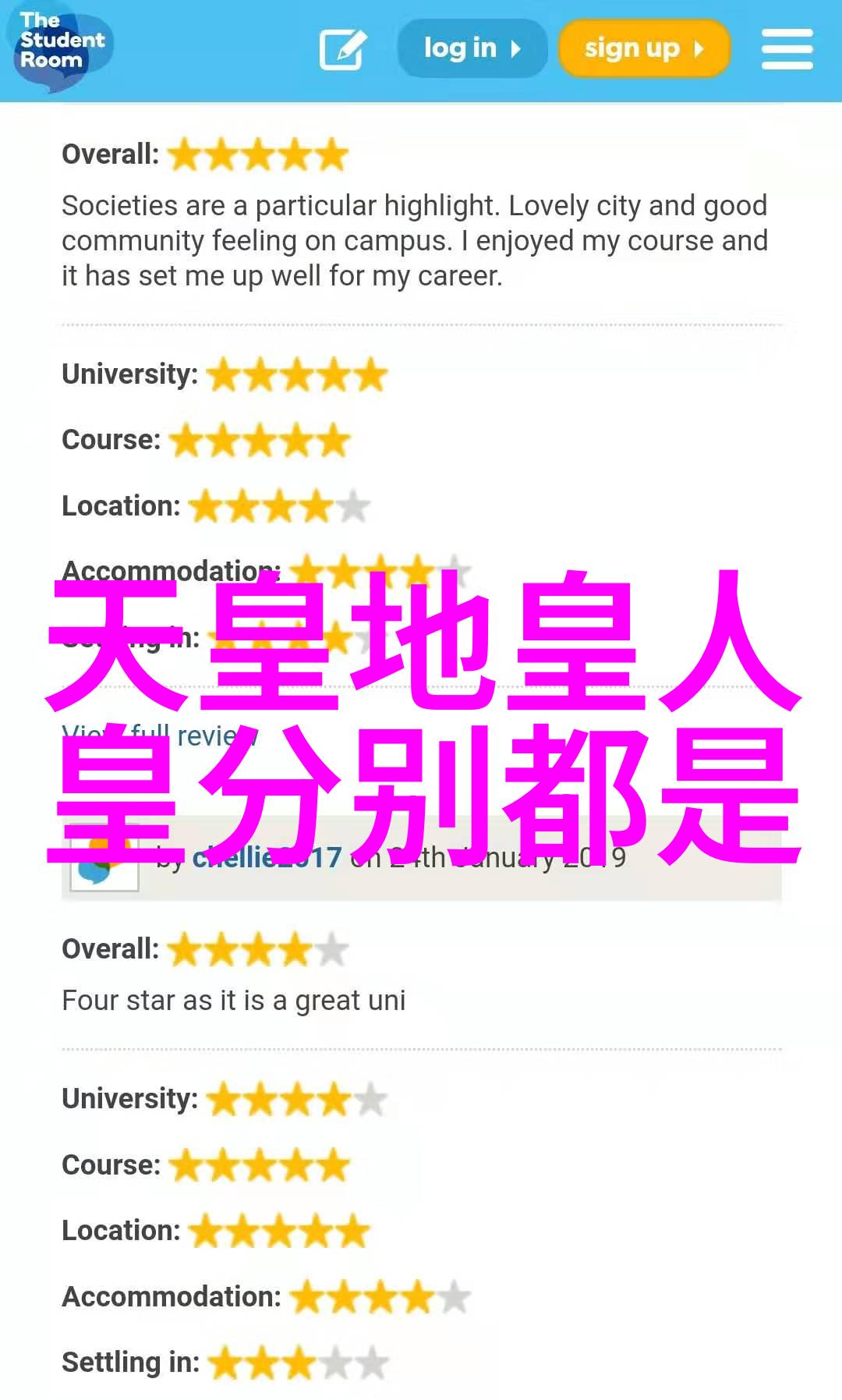The width and height of the screenshot is (842, 1400).
Task: Open chellie2017's profile
Action: coord(267,858)
